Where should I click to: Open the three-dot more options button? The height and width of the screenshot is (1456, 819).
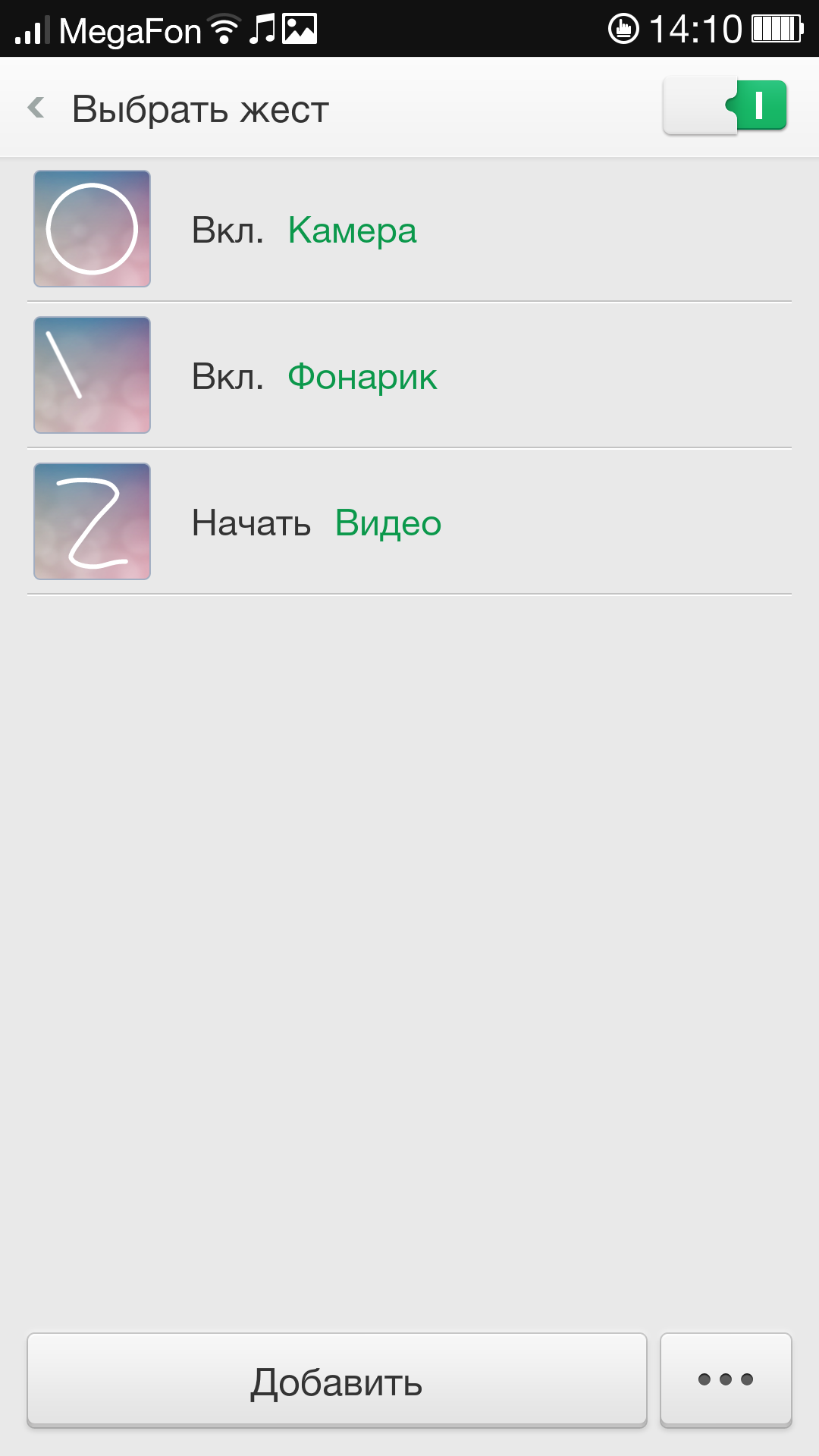726,1380
